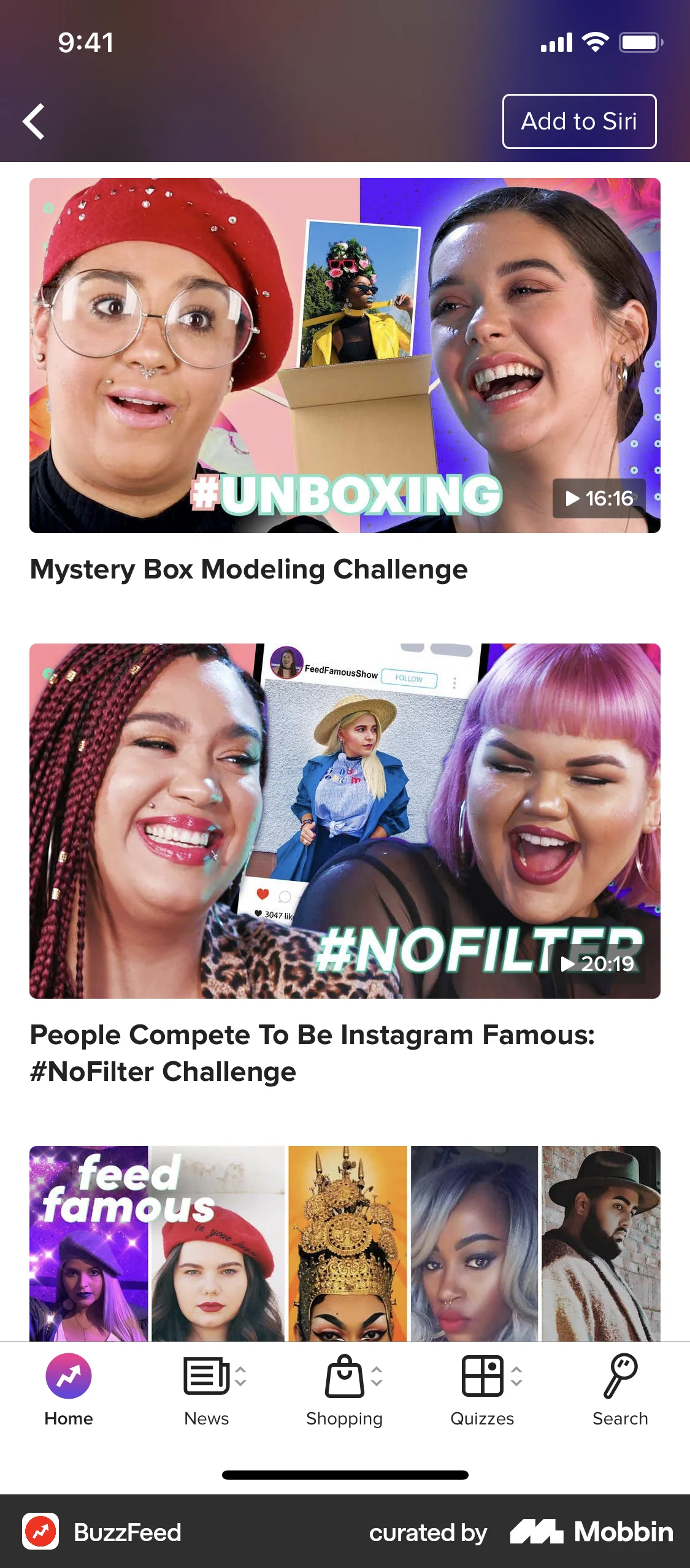Play the #UNBOXING video thumbnail
This screenshot has width=690, height=1568.
click(x=345, y=355)
